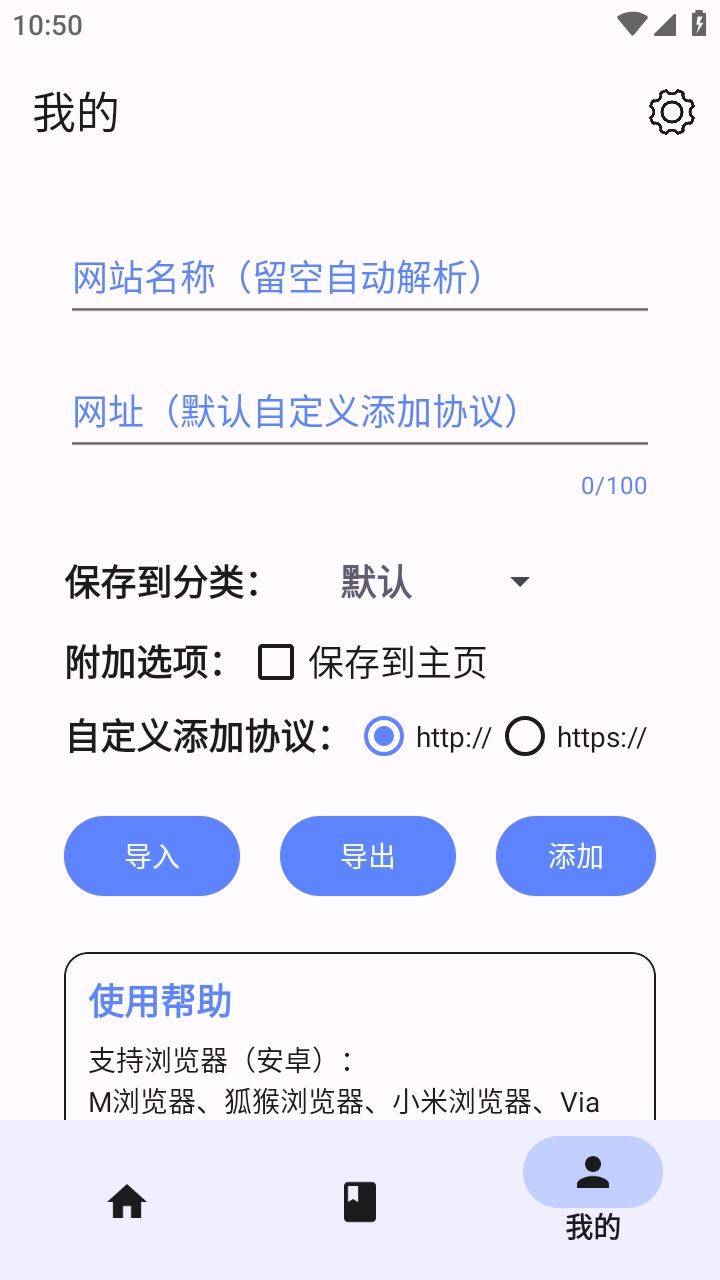Image resolution: width=720 pixels, height=1280 pixels.
Task: Toggle the 保存到主页 checkbox
Action: click(275, 663)
